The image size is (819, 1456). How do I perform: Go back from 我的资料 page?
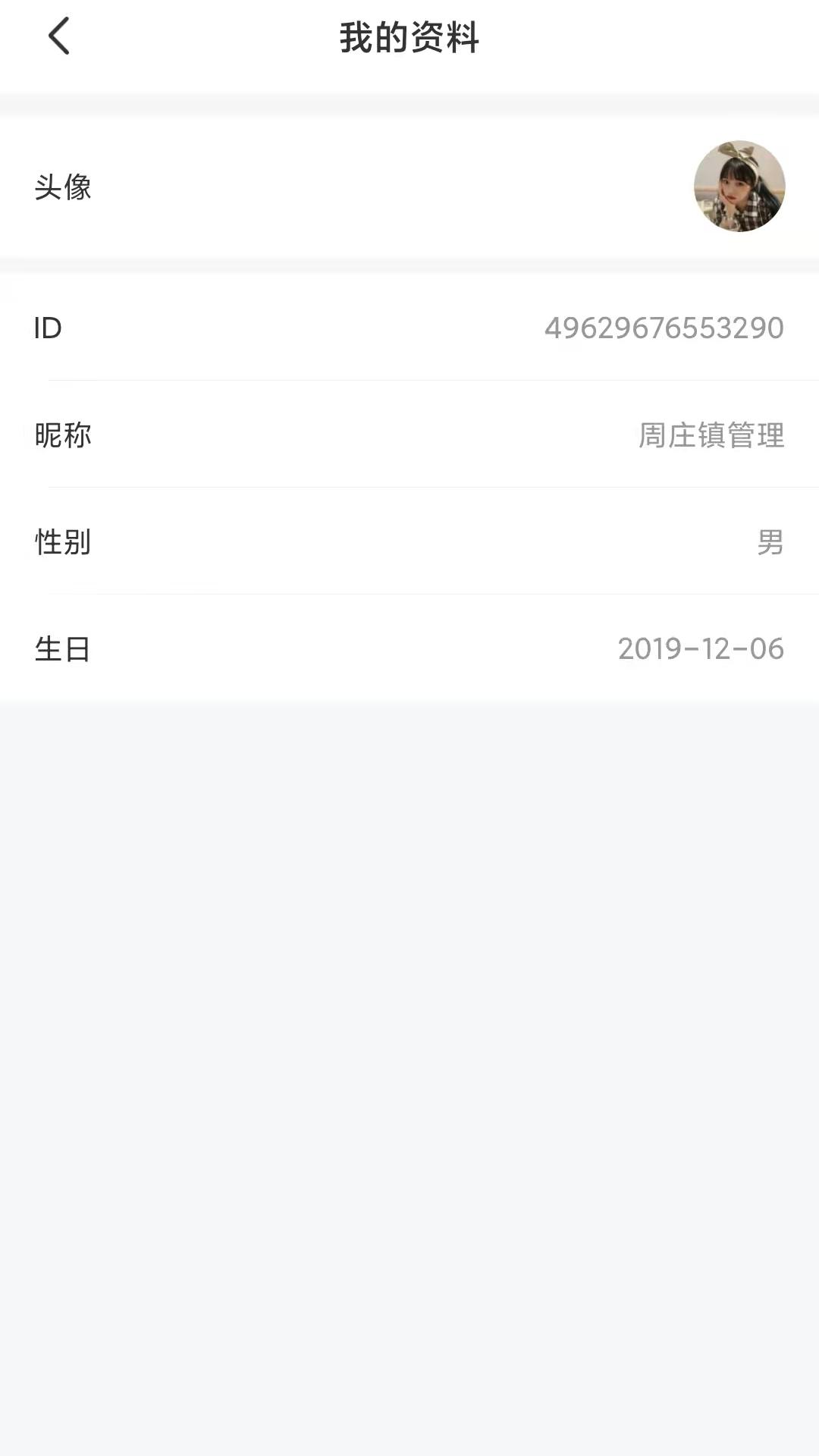point(58,36)
